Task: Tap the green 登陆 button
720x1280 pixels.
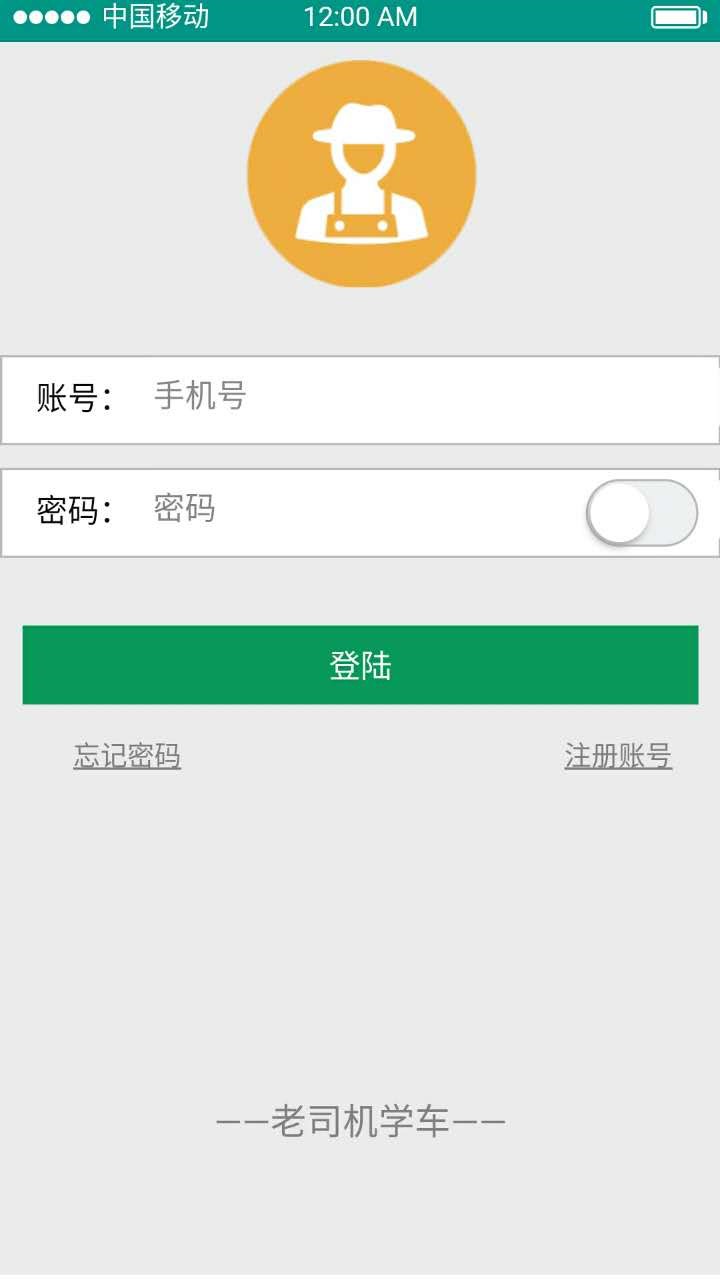Action: point(360,665)
